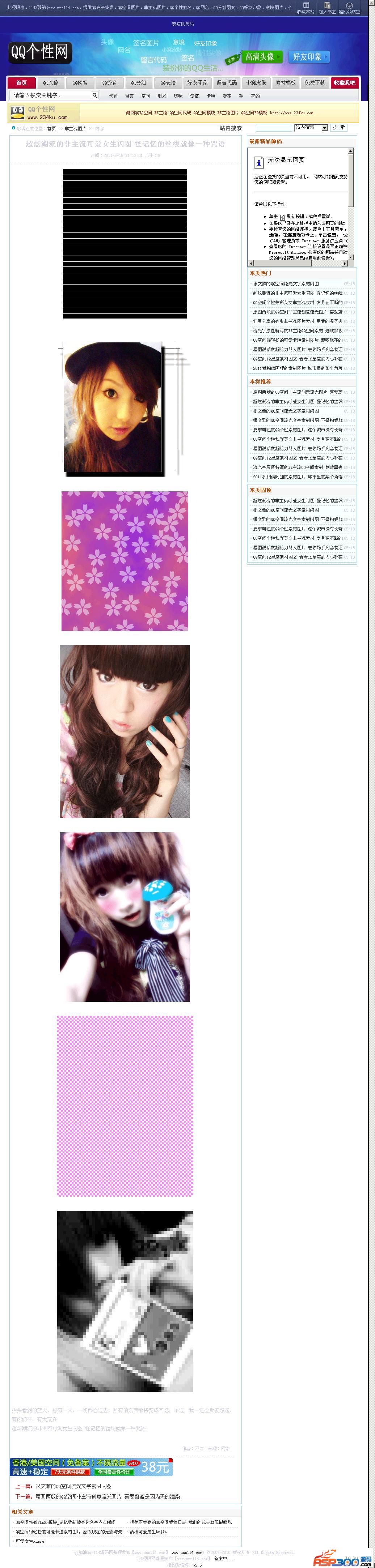Open the 免费下载 tab
Viewport: 375px width, 1568px height.
[x=315, y=83]
